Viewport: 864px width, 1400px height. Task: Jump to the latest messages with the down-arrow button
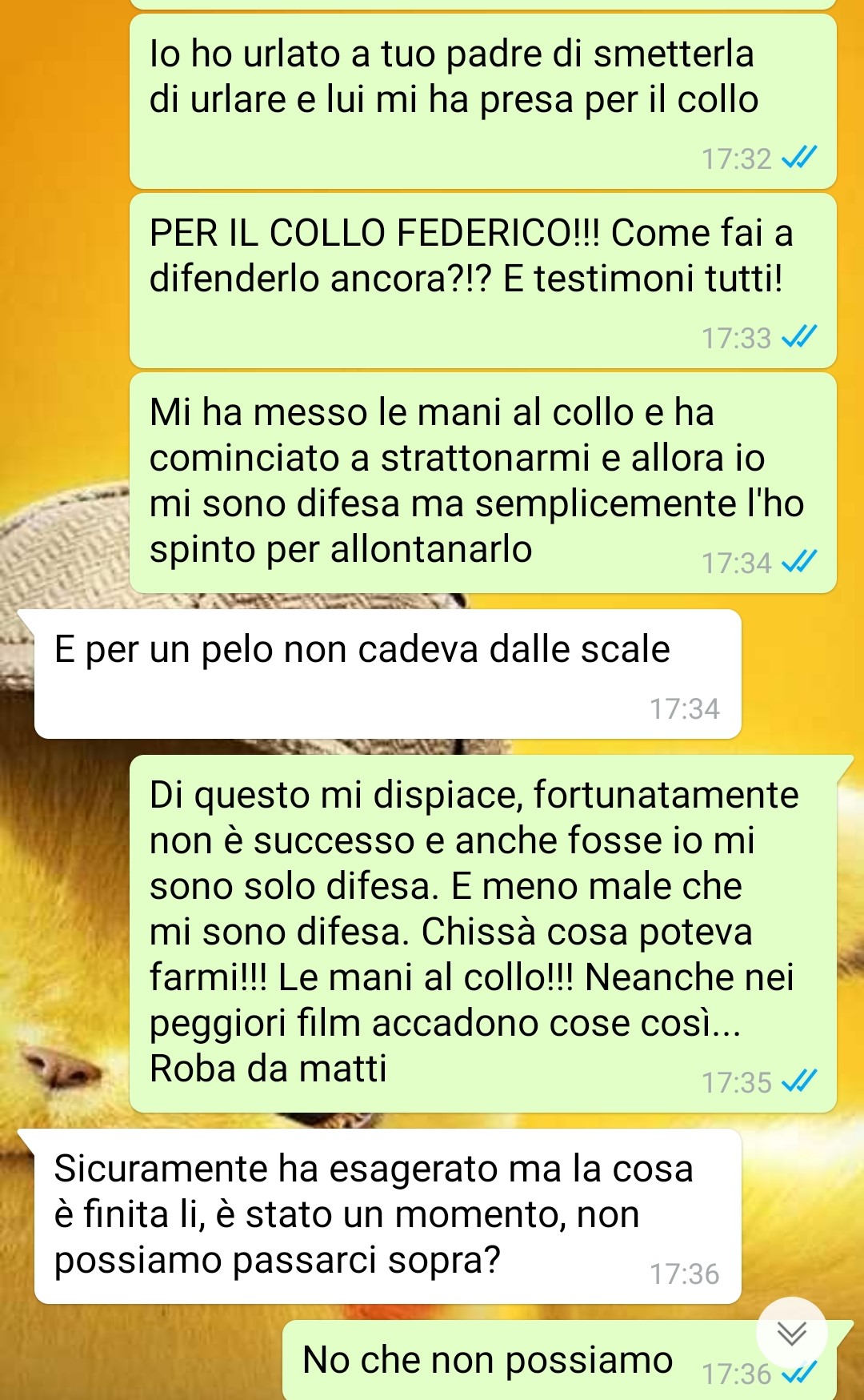pos(791,1333)
